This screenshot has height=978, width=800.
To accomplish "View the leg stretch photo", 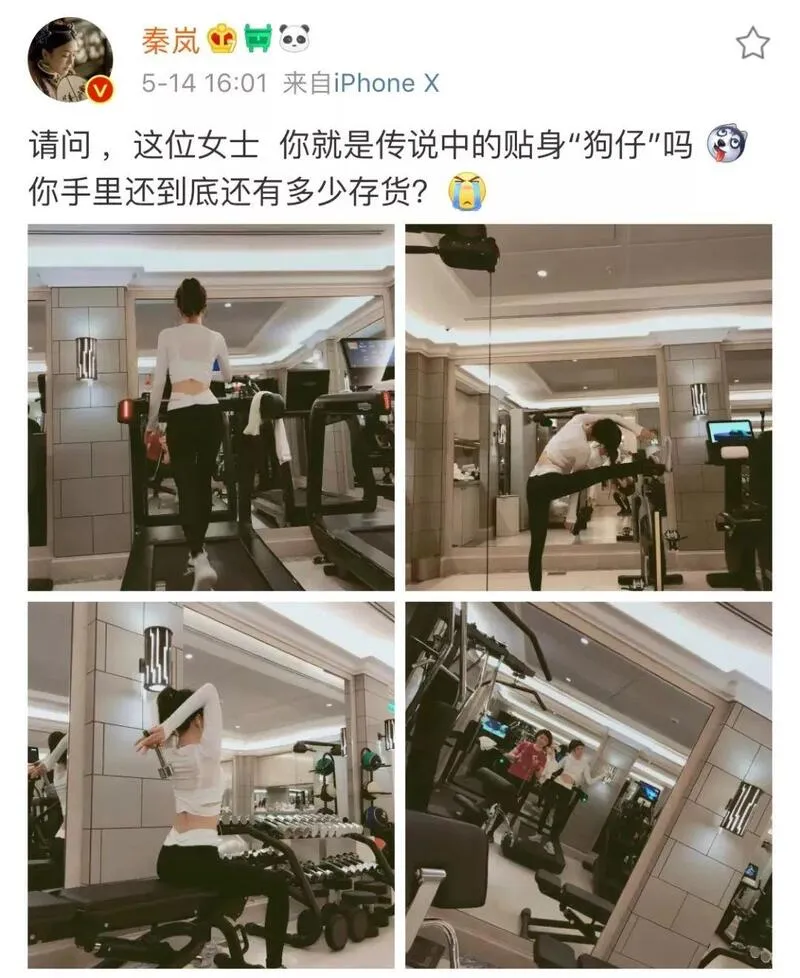I will pos(588,408).
